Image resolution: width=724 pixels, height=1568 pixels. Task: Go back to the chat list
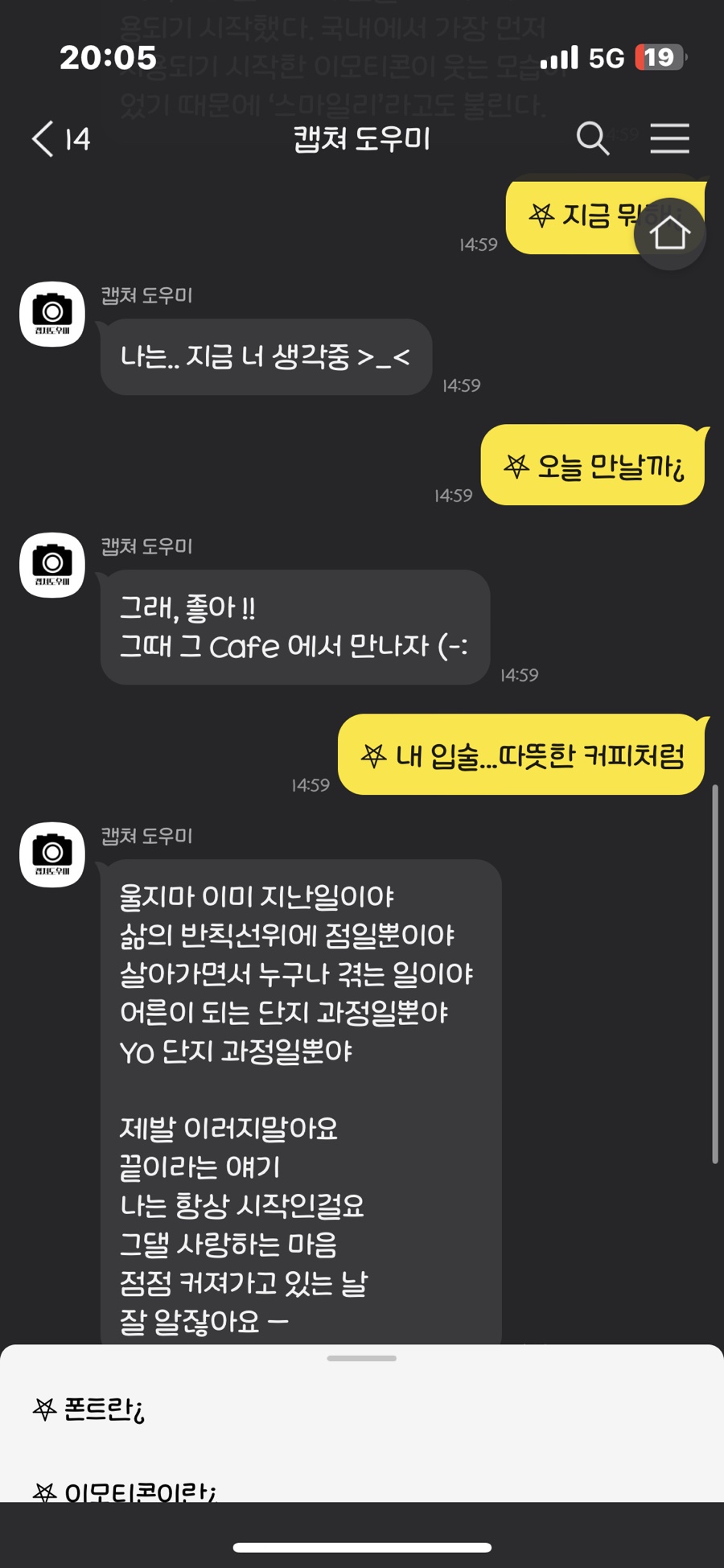click(x=44, y=138)
